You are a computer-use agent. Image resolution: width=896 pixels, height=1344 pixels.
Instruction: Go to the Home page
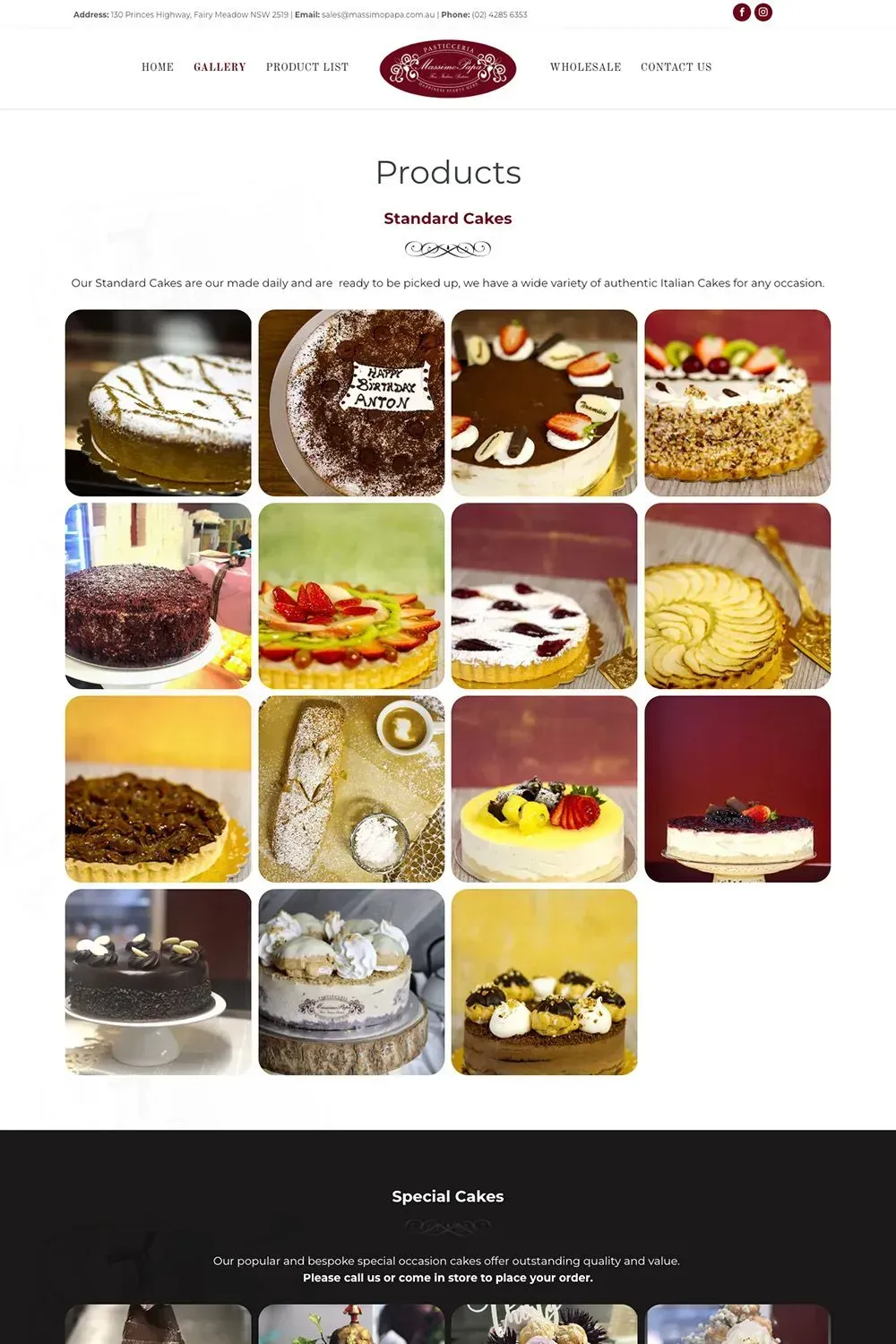coord(158,67)
